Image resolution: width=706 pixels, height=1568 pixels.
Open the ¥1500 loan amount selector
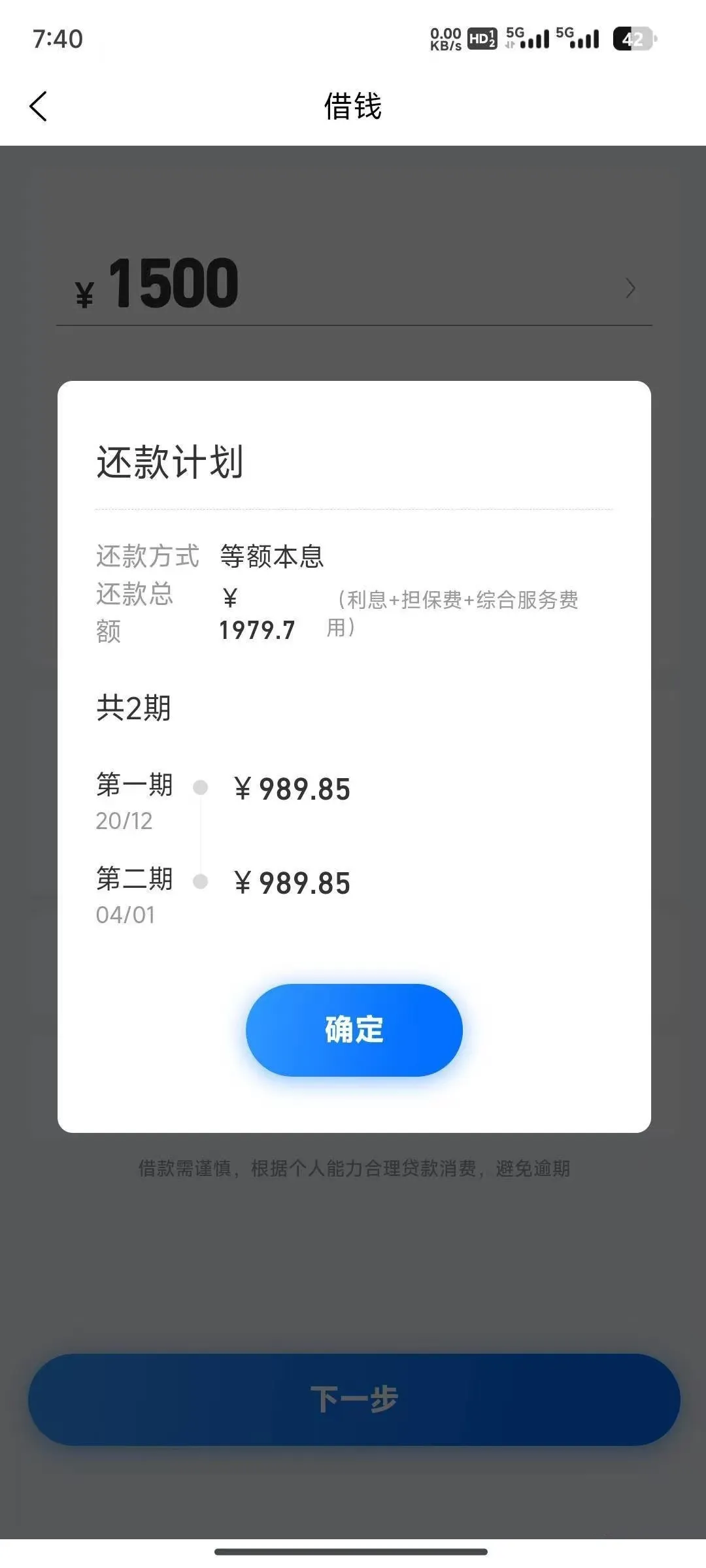(x=354, y=286)
